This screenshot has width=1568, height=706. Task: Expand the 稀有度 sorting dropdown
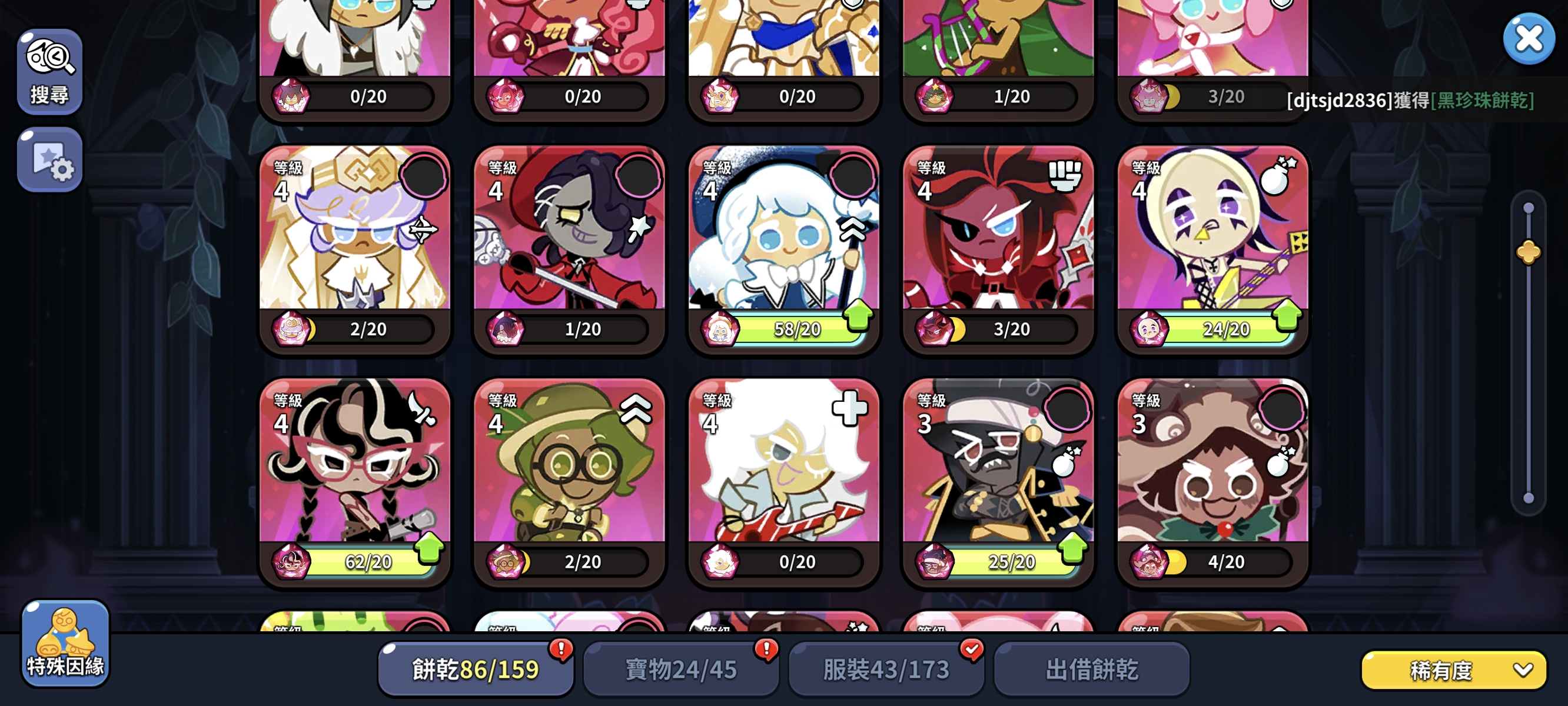1453,670
